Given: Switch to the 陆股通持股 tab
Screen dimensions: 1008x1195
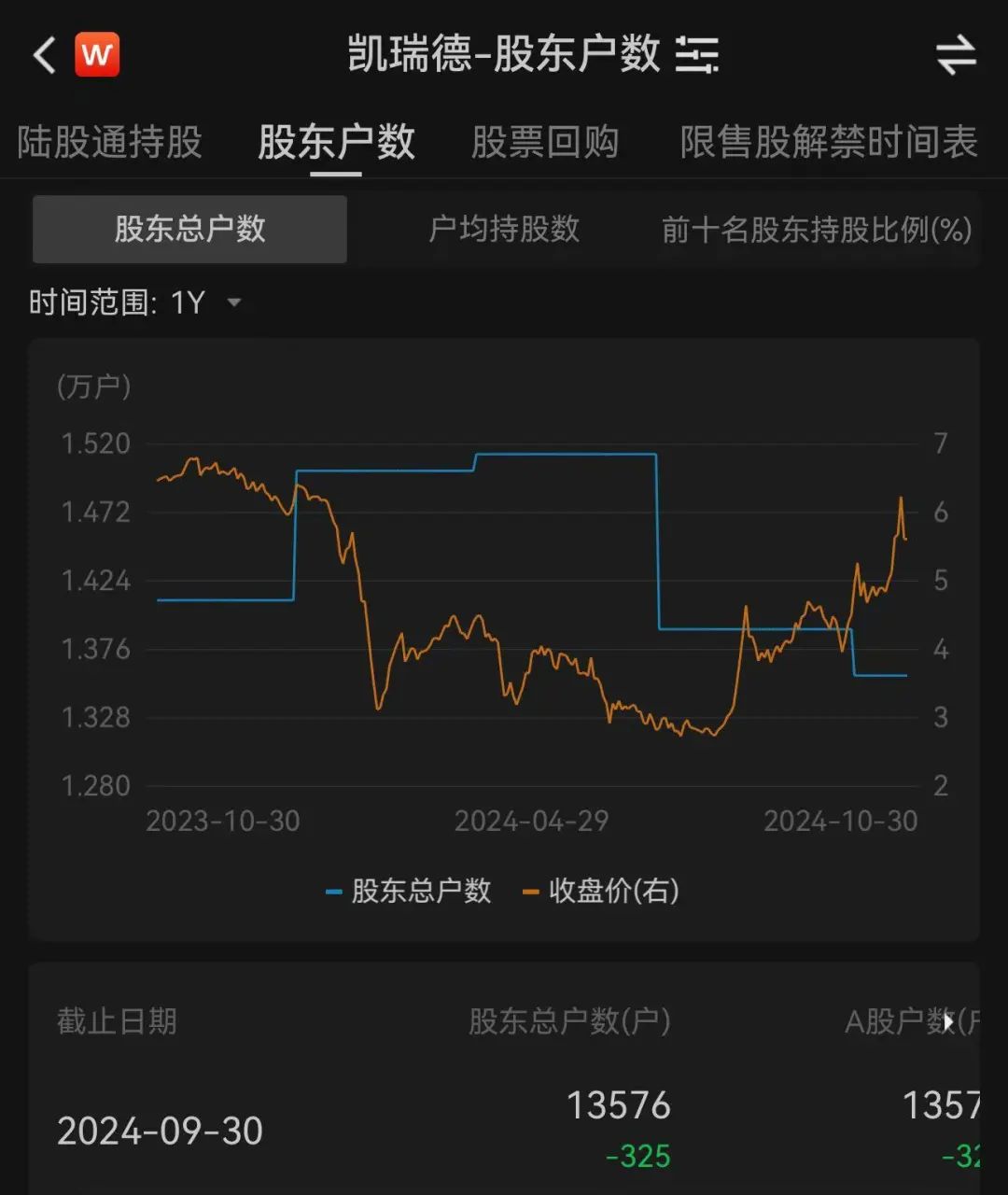Looking at the screenshot, I should [x=109, y=142].
